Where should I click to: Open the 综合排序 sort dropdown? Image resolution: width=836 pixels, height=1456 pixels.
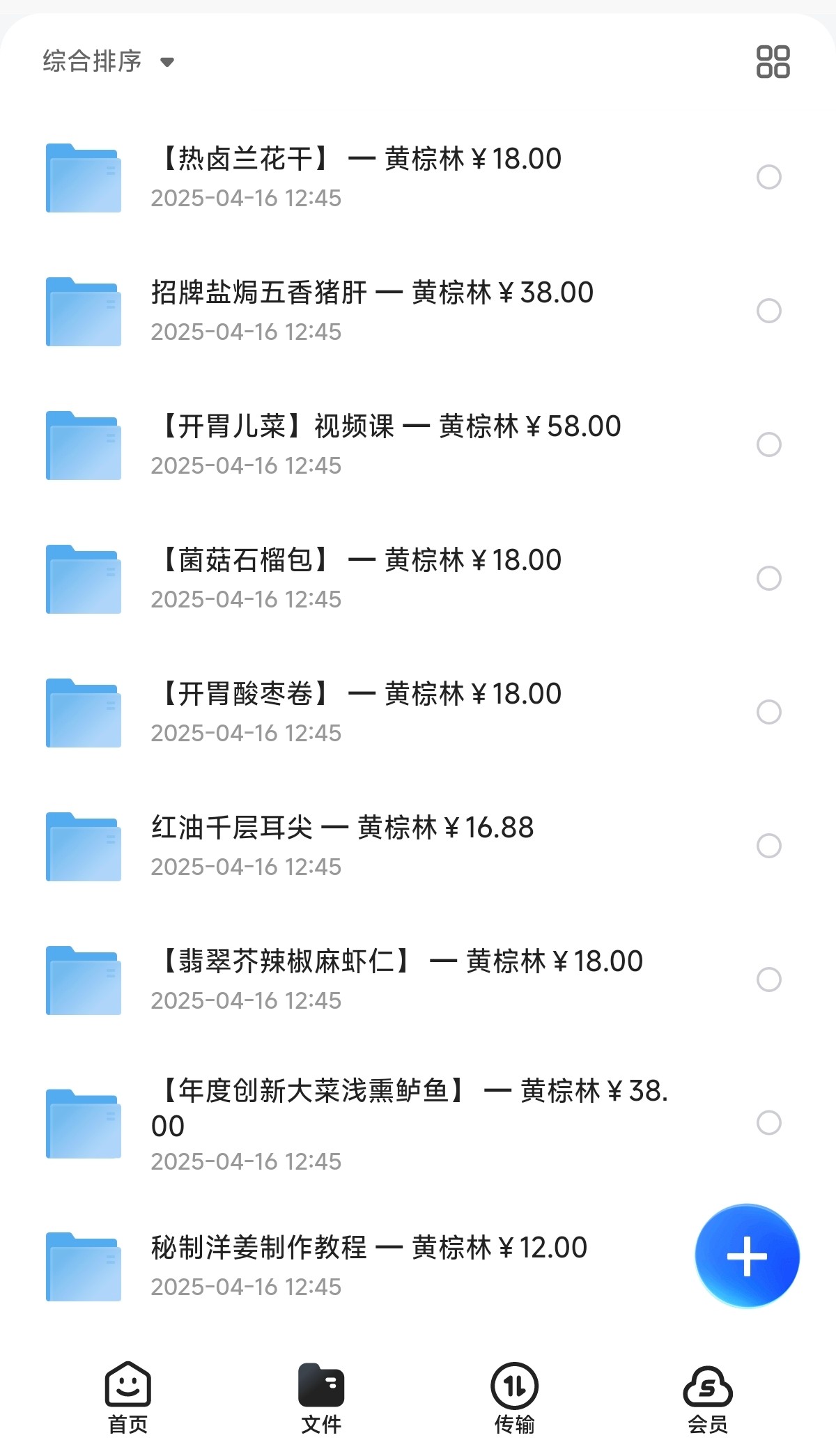click(108, 61)
